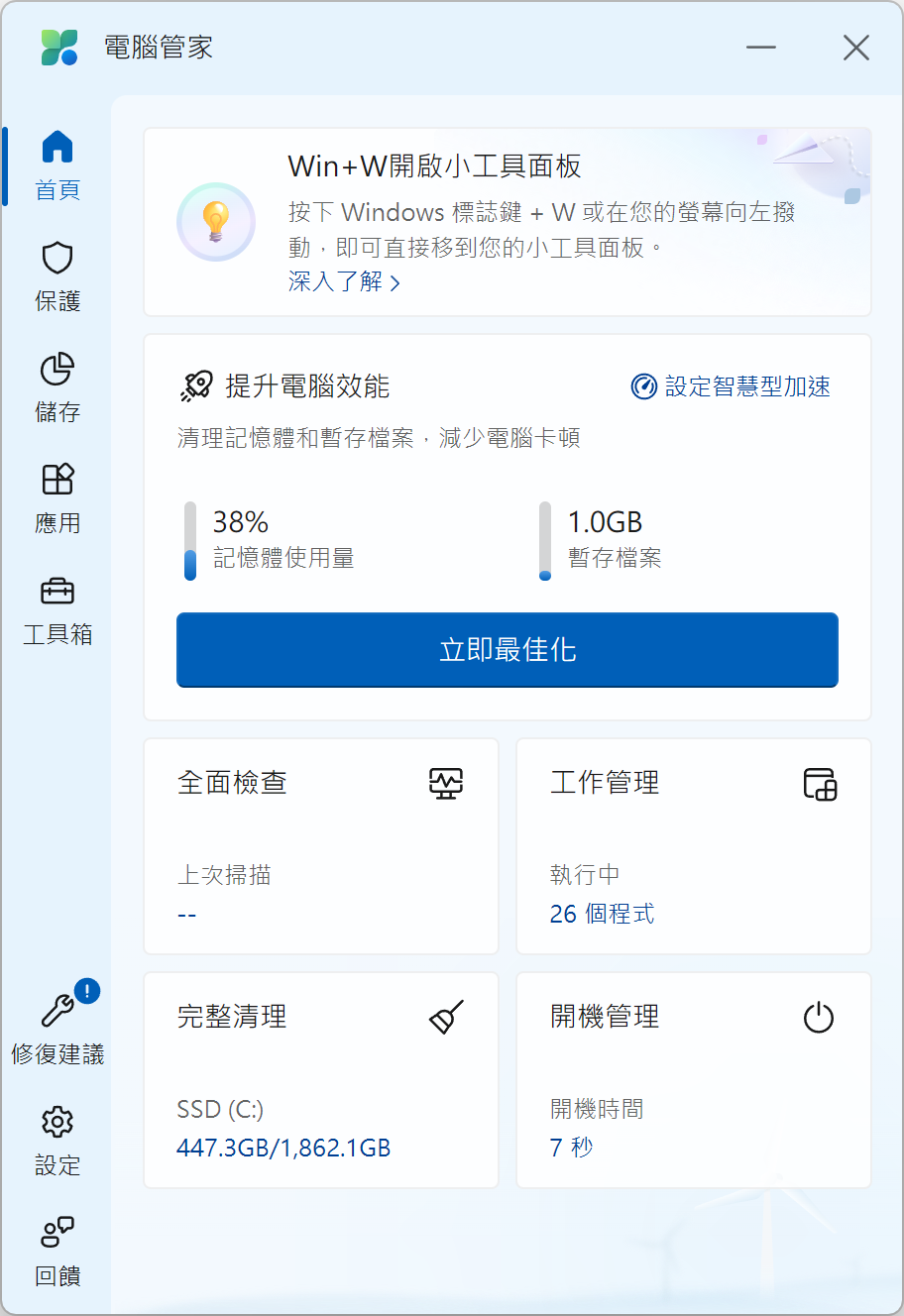Select the 應用 tab

pos(57,497)
